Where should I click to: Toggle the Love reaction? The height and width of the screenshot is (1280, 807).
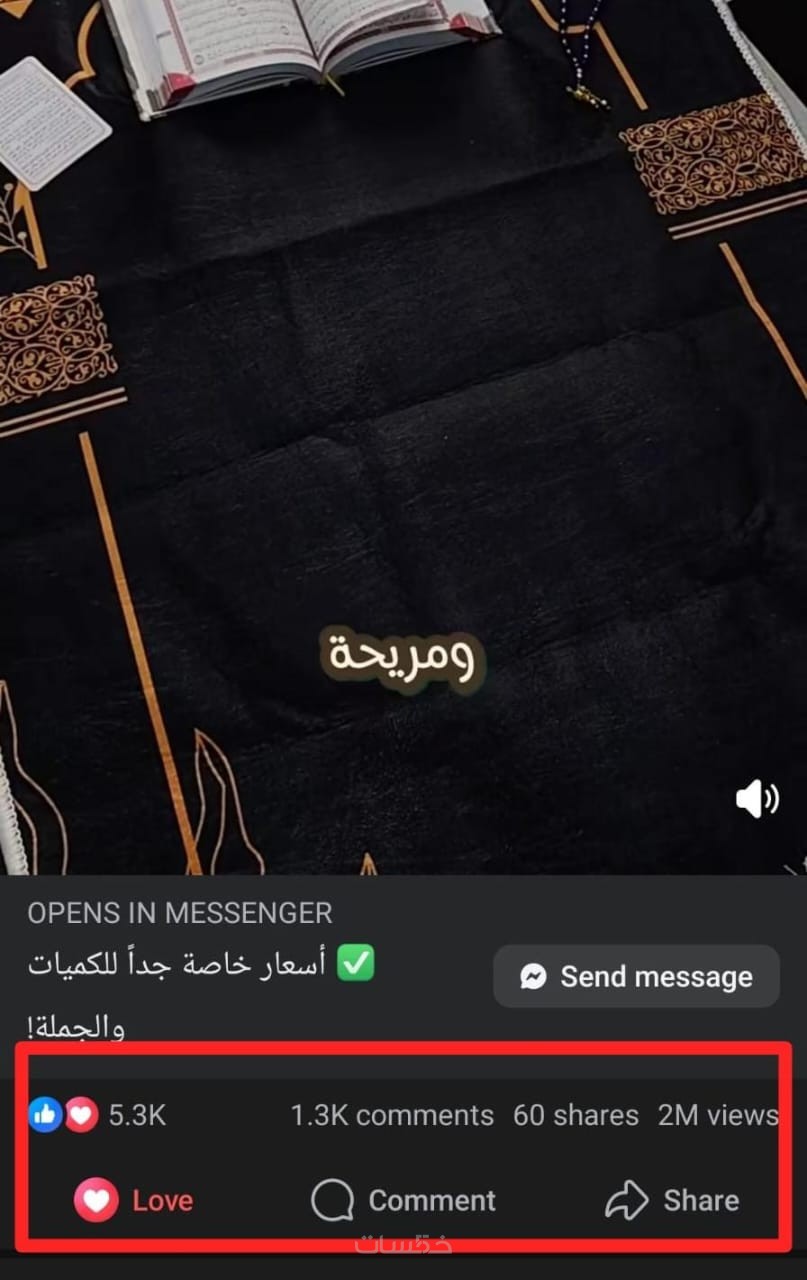pos(133,1200)
